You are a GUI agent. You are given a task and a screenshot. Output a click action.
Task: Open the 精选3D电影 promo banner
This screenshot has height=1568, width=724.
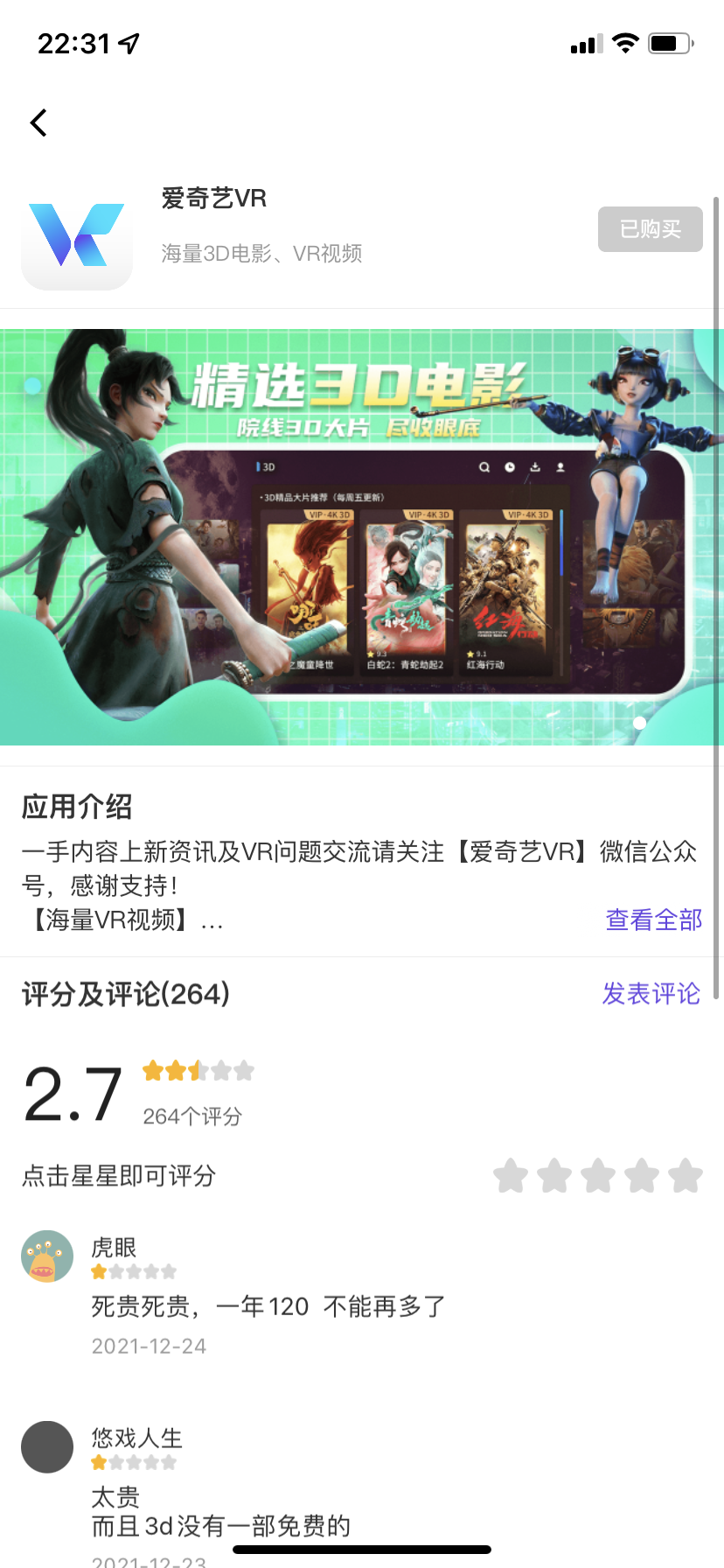tap(362, 536)
